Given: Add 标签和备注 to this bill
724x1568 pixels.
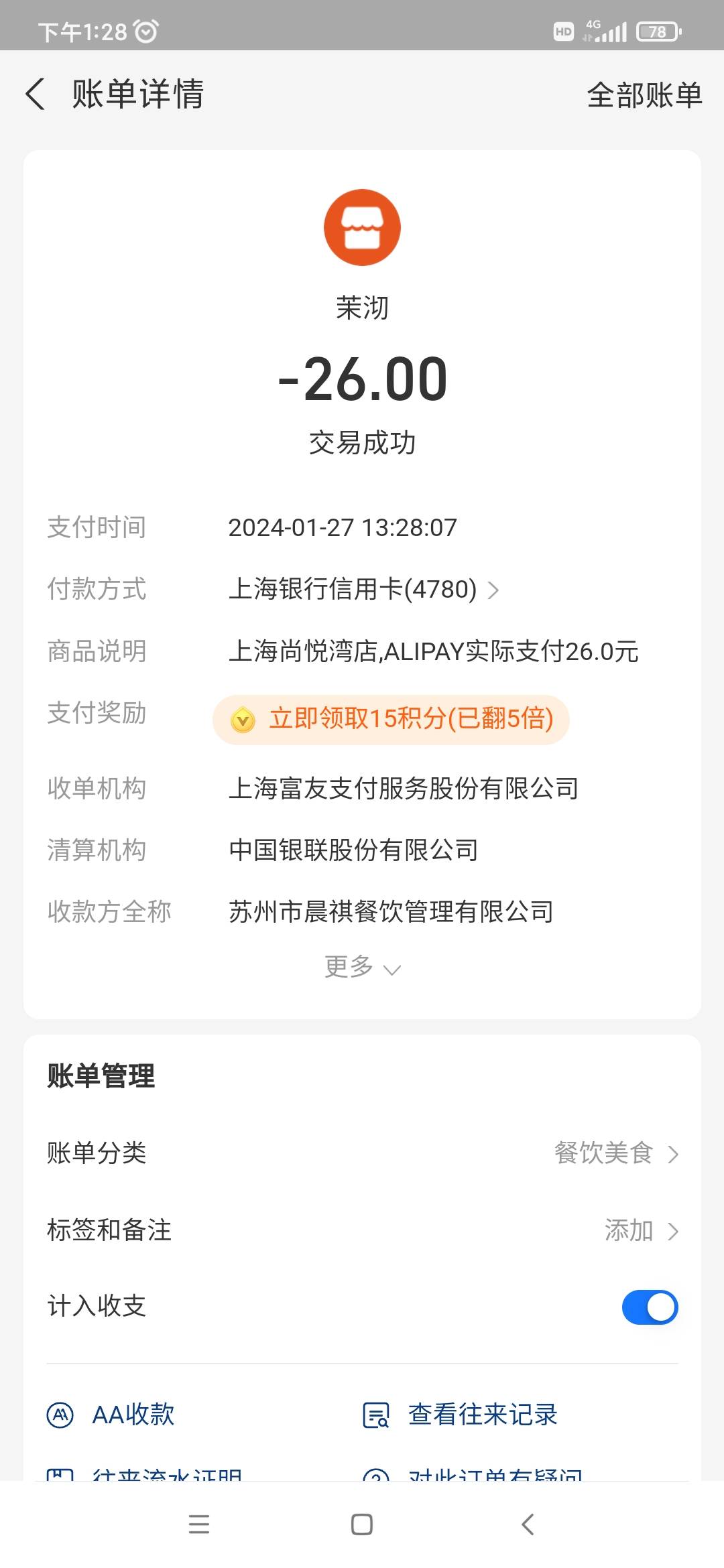Looking at the screenshot, I should coord(362,1230).
